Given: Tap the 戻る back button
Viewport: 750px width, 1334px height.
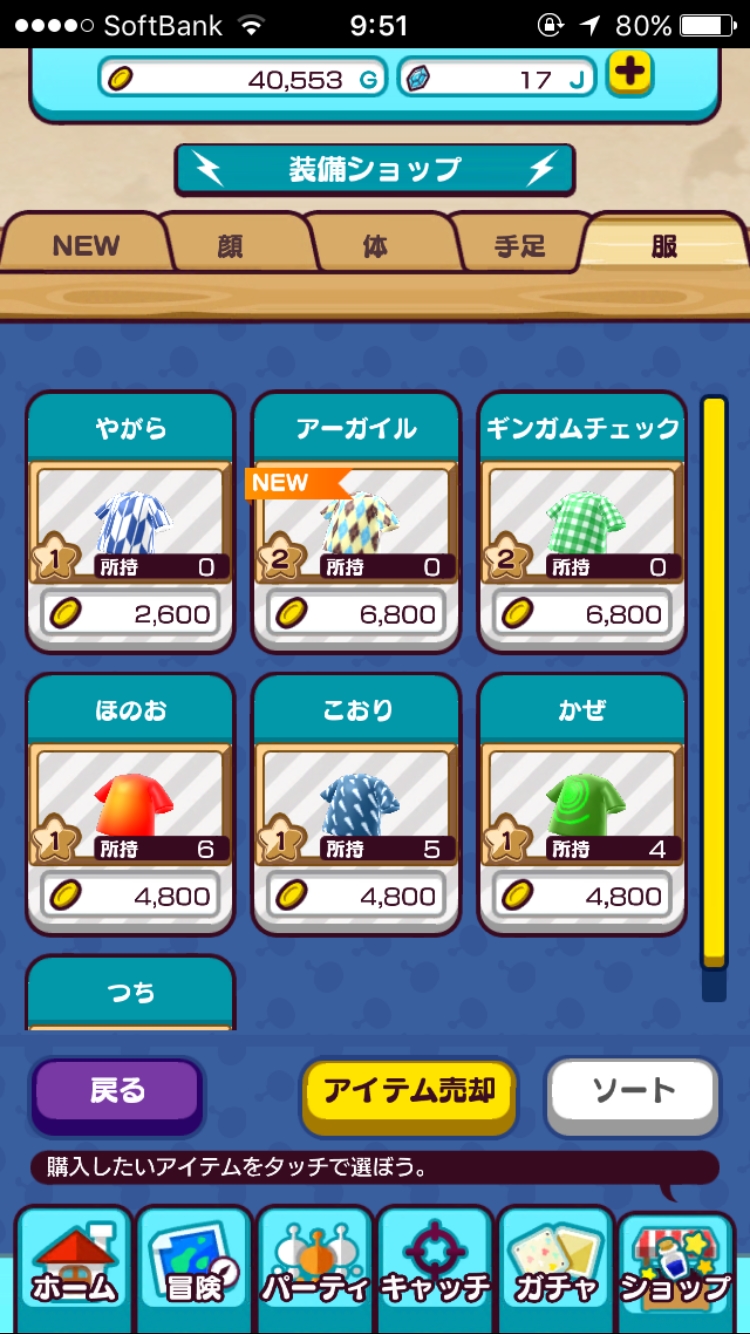Looking at the screenshot, I should (117, 1092).
